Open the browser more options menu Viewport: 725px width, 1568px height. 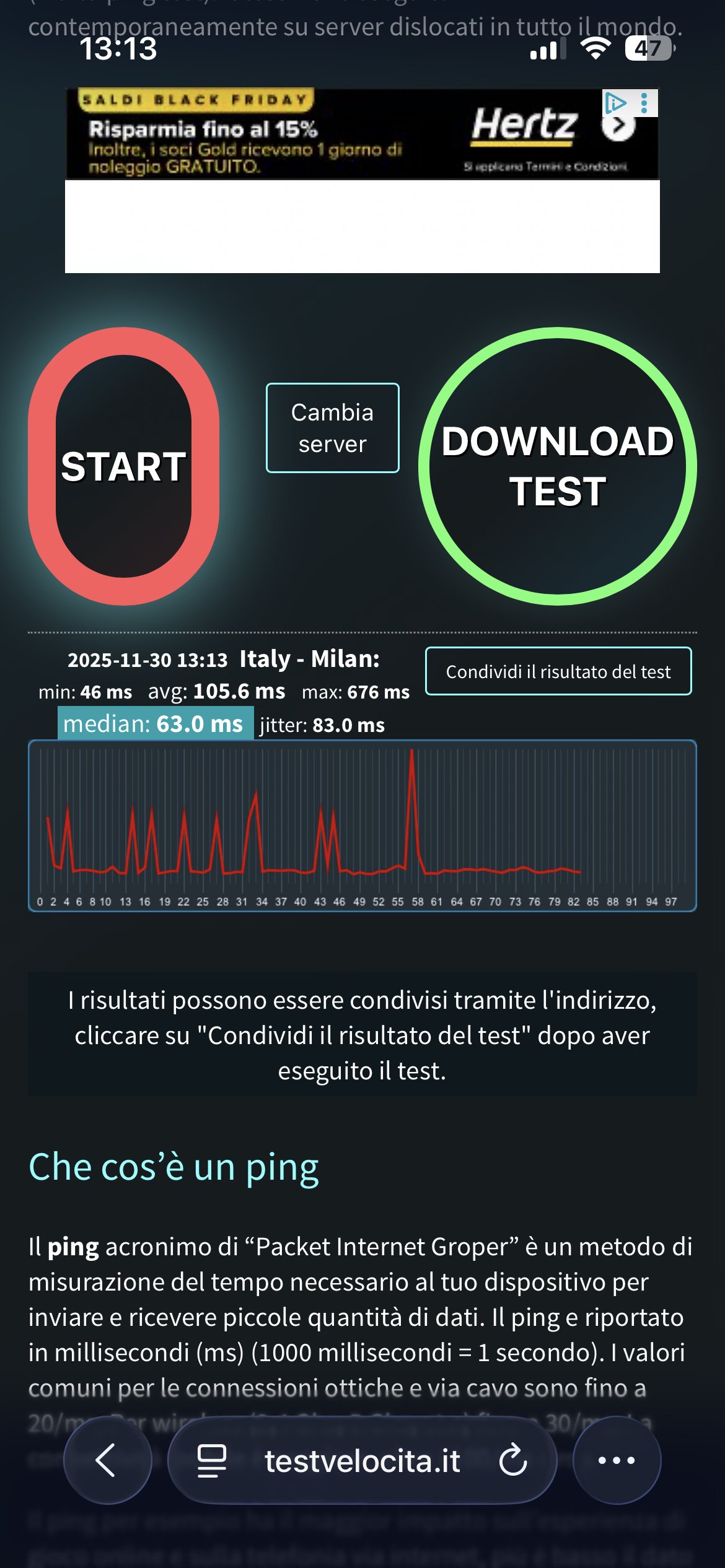click(x=616, y=1460)
